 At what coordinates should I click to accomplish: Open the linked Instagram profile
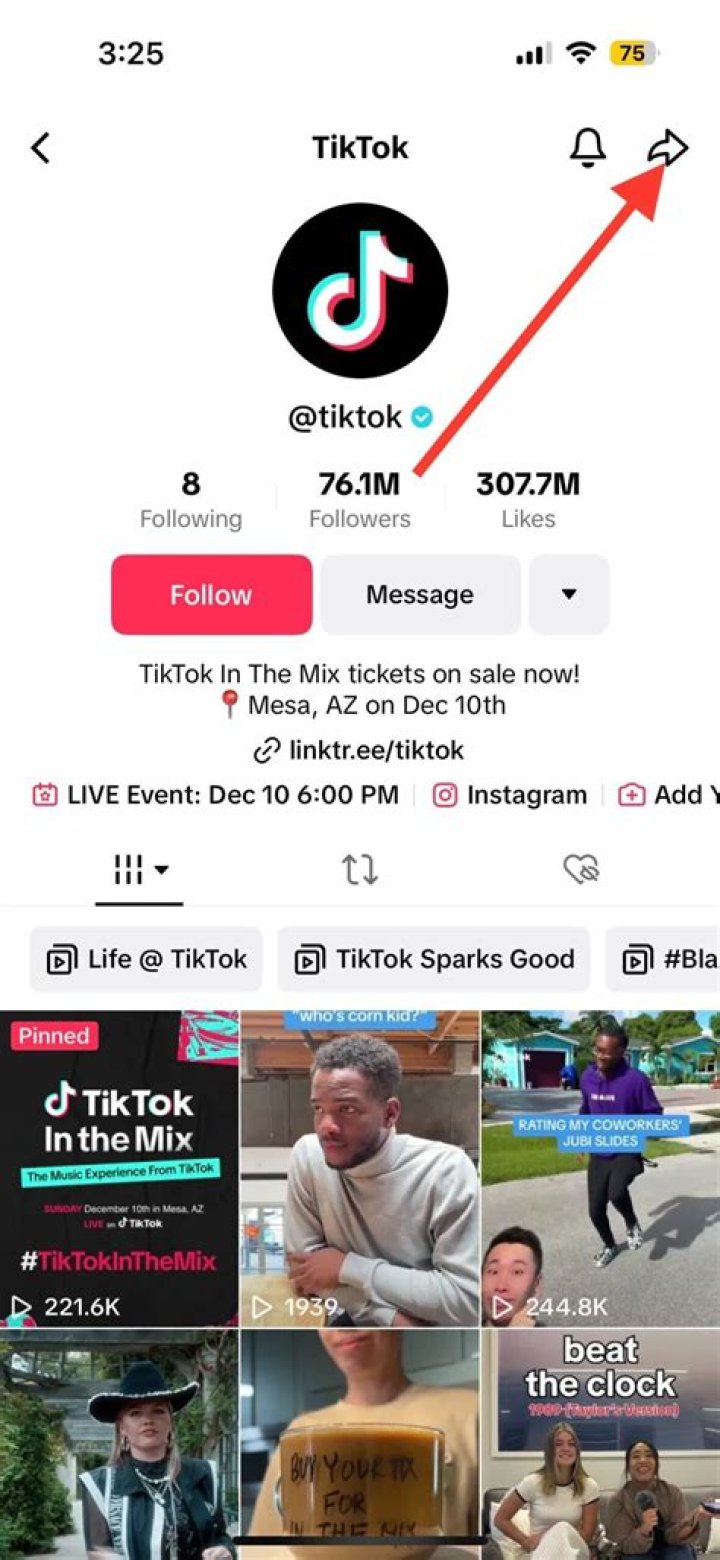pos(510,796)
